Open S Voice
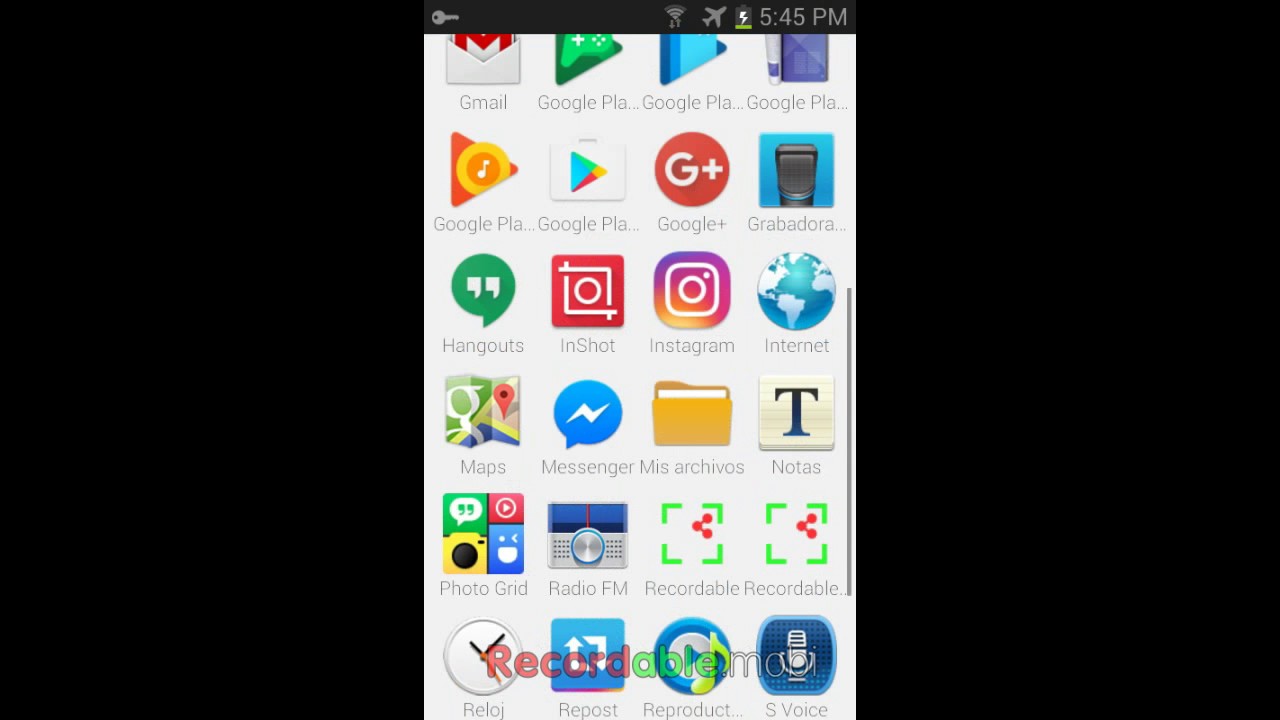Viewport: 1280px width, 720px height. pyautogui.click(x=796, y=657)
